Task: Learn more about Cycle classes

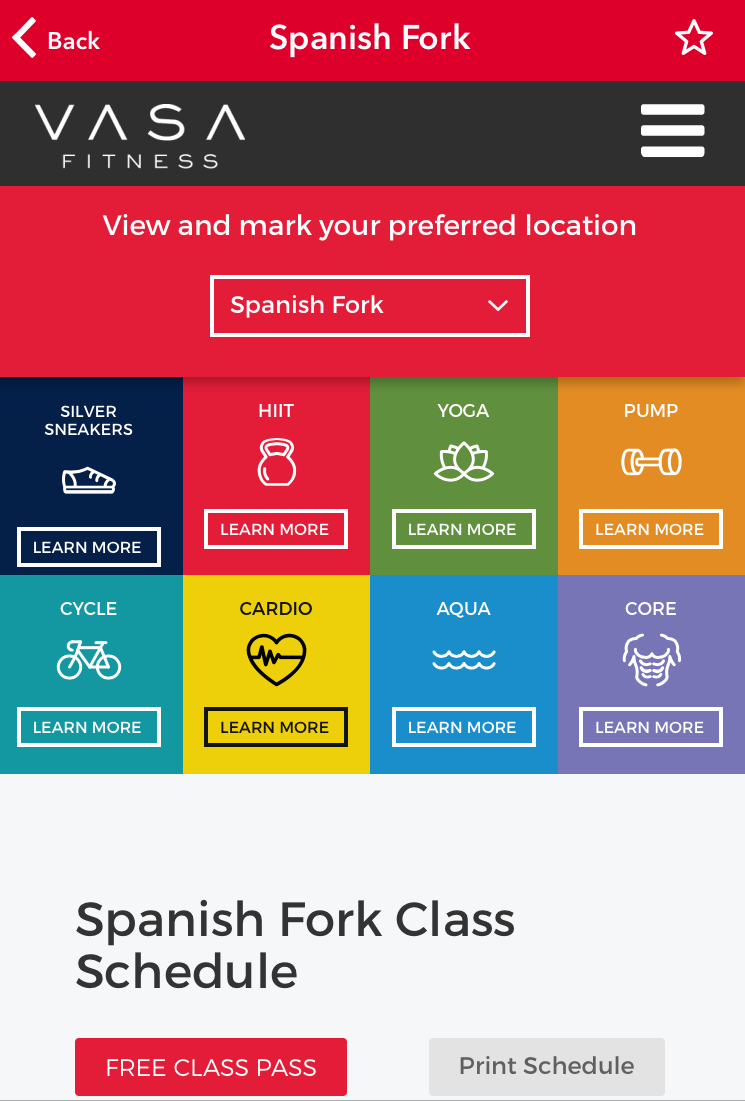Action: click(x=88, y=727)
